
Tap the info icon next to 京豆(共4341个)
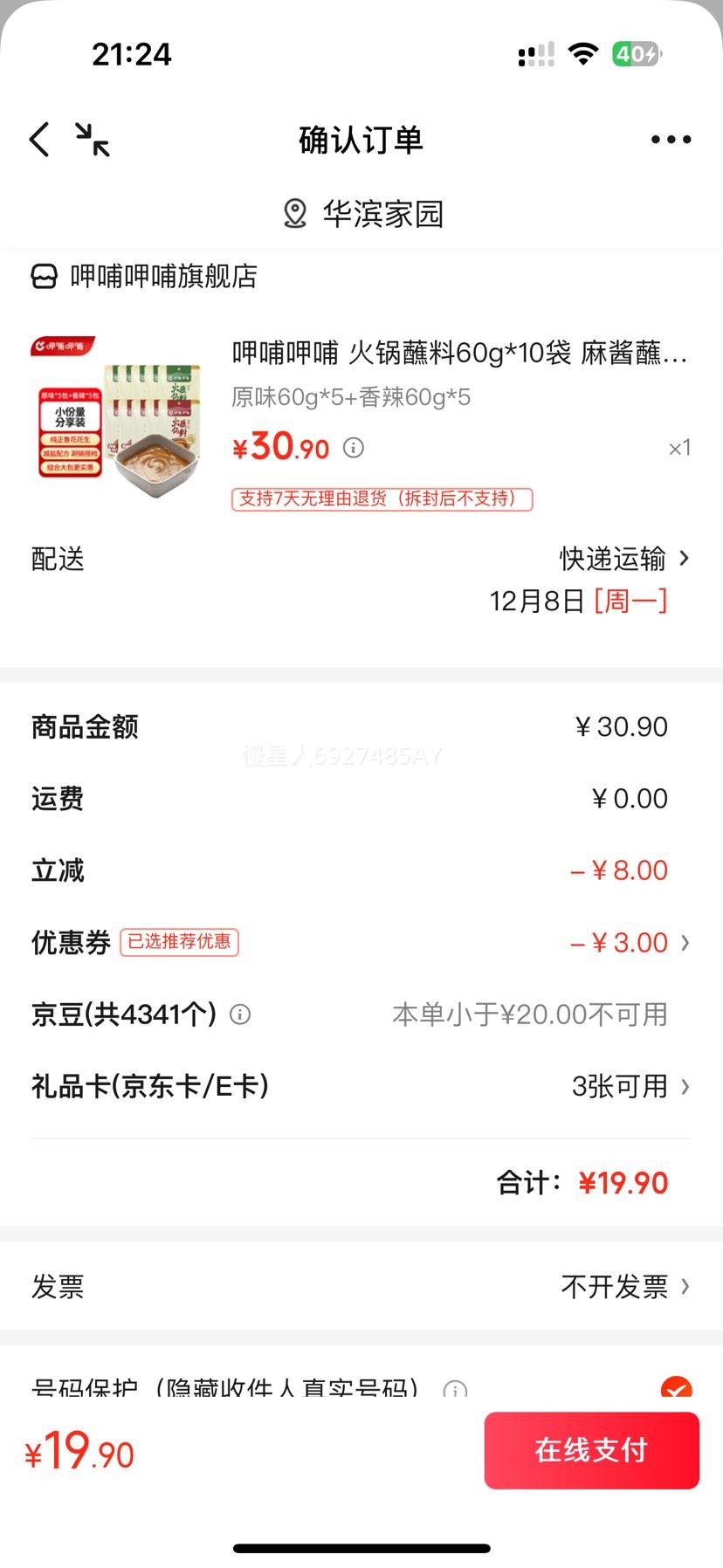(239, 1014)
